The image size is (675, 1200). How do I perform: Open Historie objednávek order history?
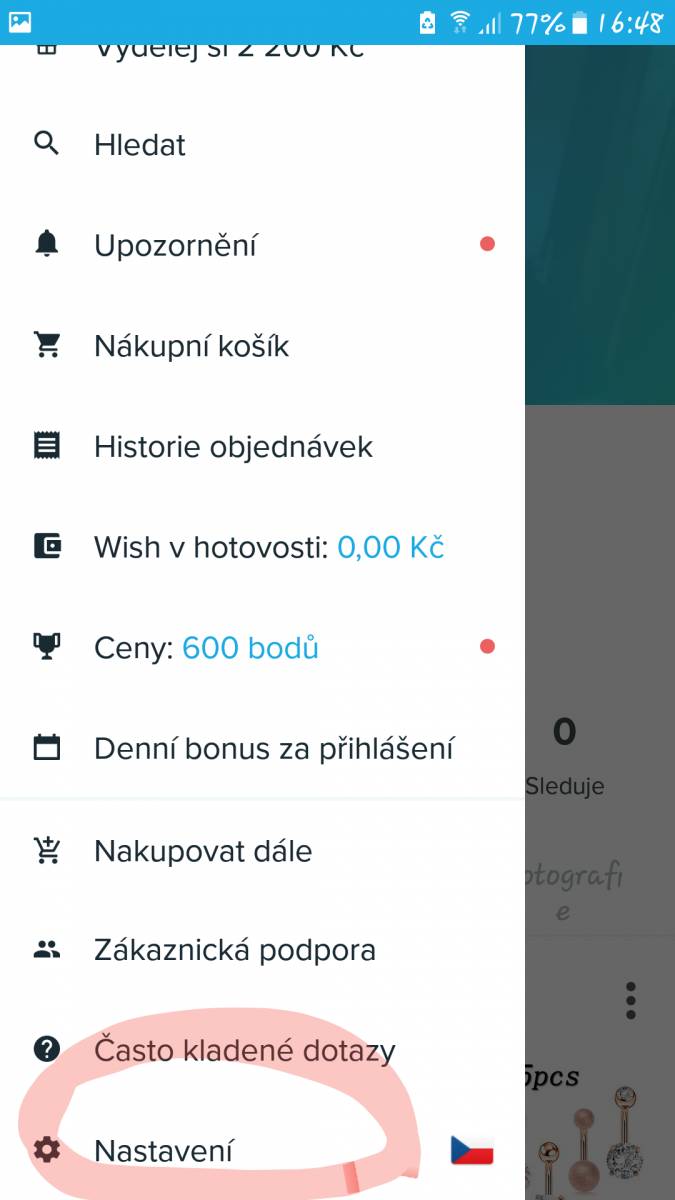tap(262, 446)
